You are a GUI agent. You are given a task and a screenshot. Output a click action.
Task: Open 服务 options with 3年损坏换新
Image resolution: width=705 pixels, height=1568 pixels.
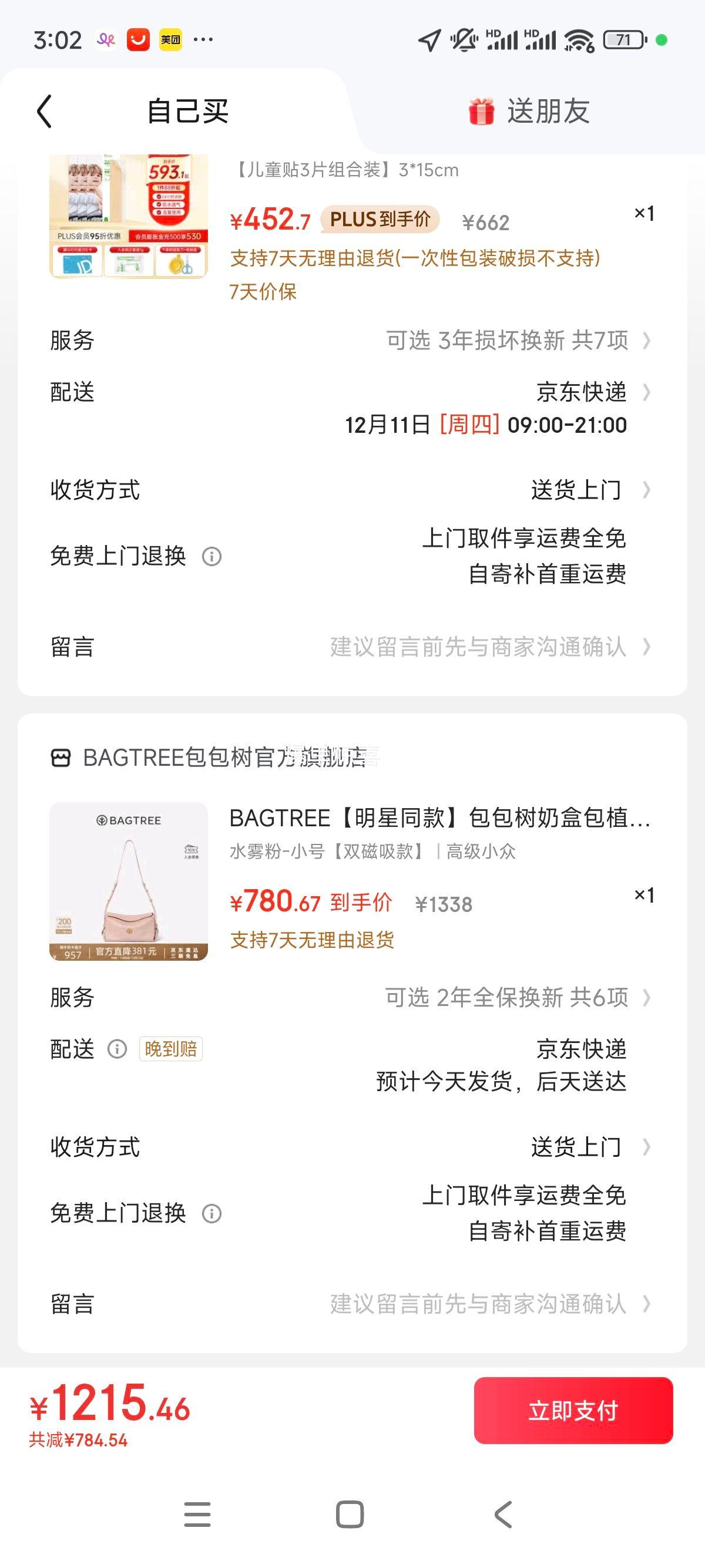coord(518,340)
